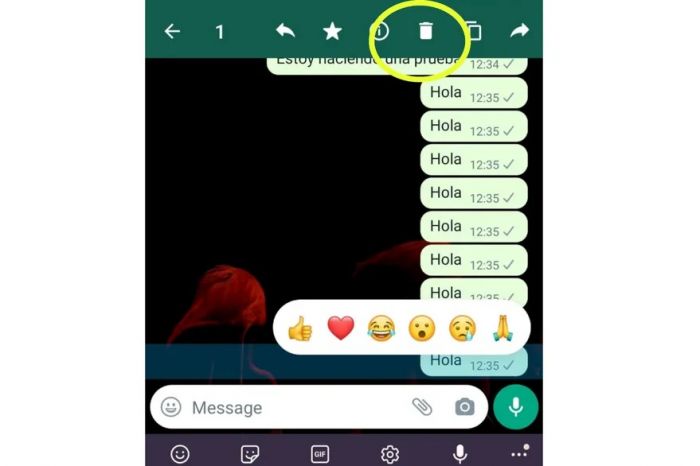Star the selected message

(332, 32)
